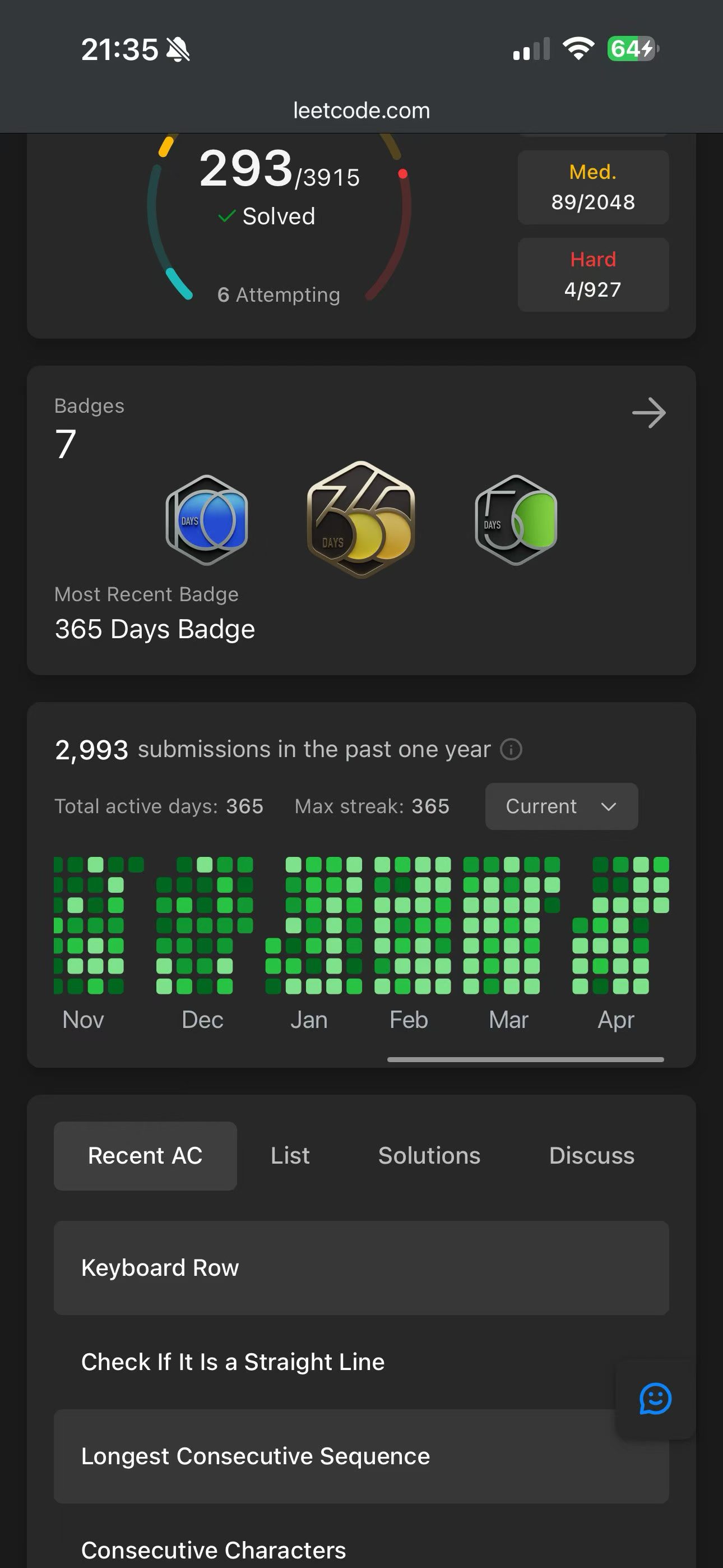Switch to the List tab
The width and height of the screenshot is (723, 1568).
290,1155
